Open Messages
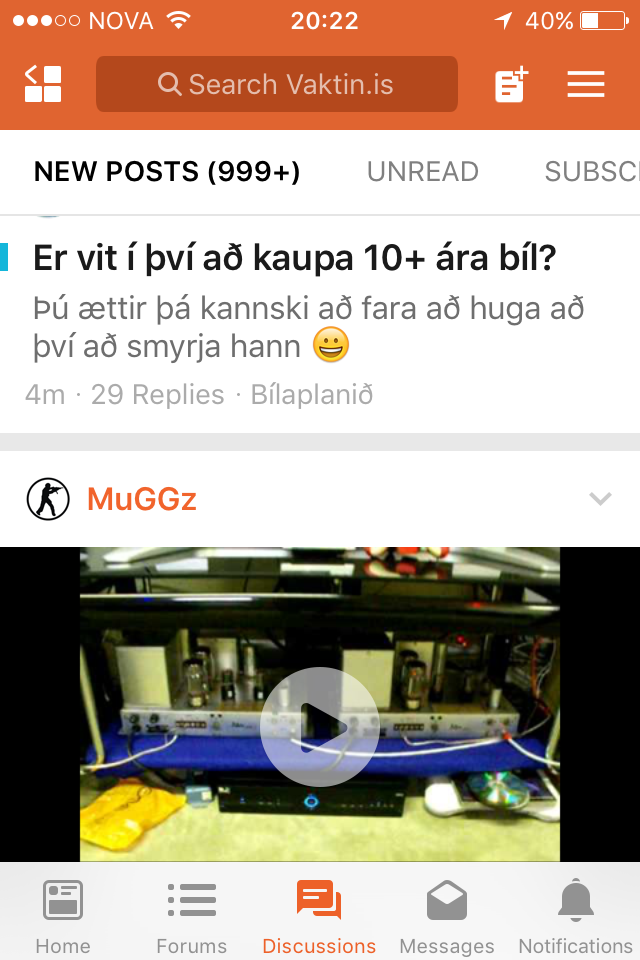The height and width of the screenshot is (960, 640). tap(447, 917)
